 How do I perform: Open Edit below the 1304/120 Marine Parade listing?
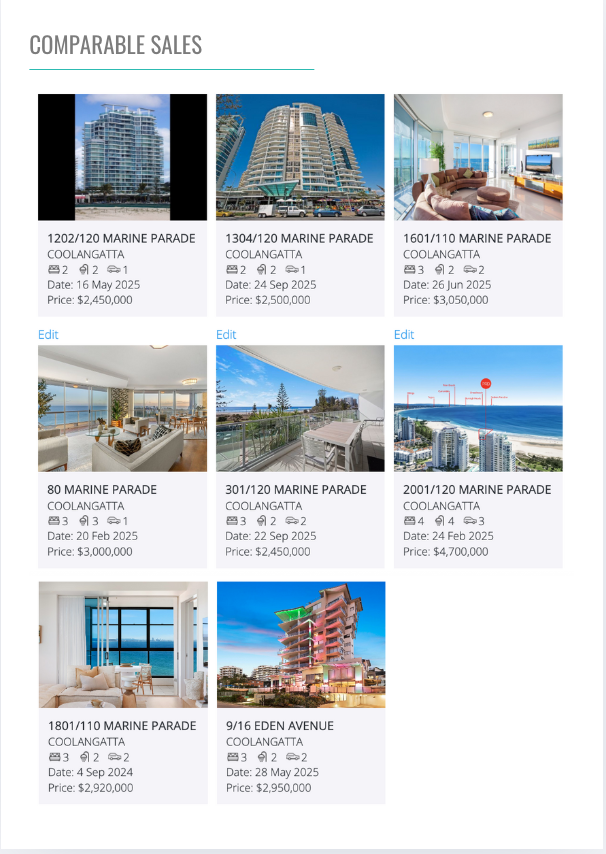coord(226,334)
